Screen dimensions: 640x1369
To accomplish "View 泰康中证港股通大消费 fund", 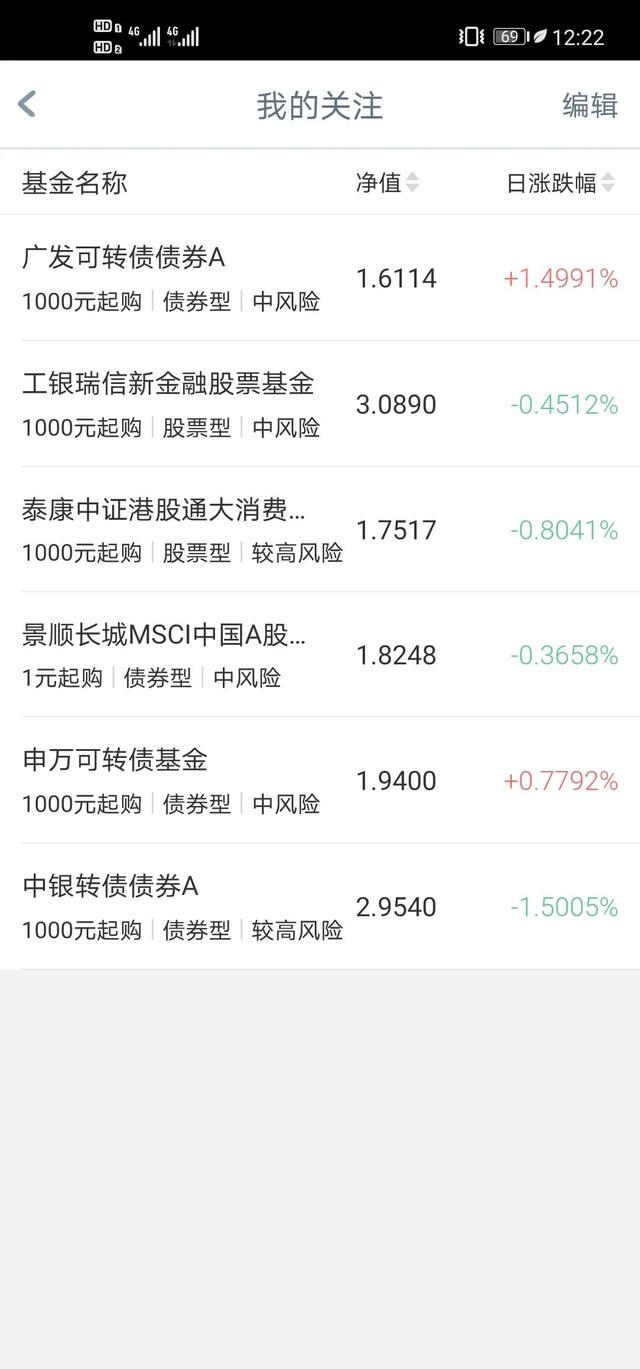I will pyautogui.click(x=164, y=510).
